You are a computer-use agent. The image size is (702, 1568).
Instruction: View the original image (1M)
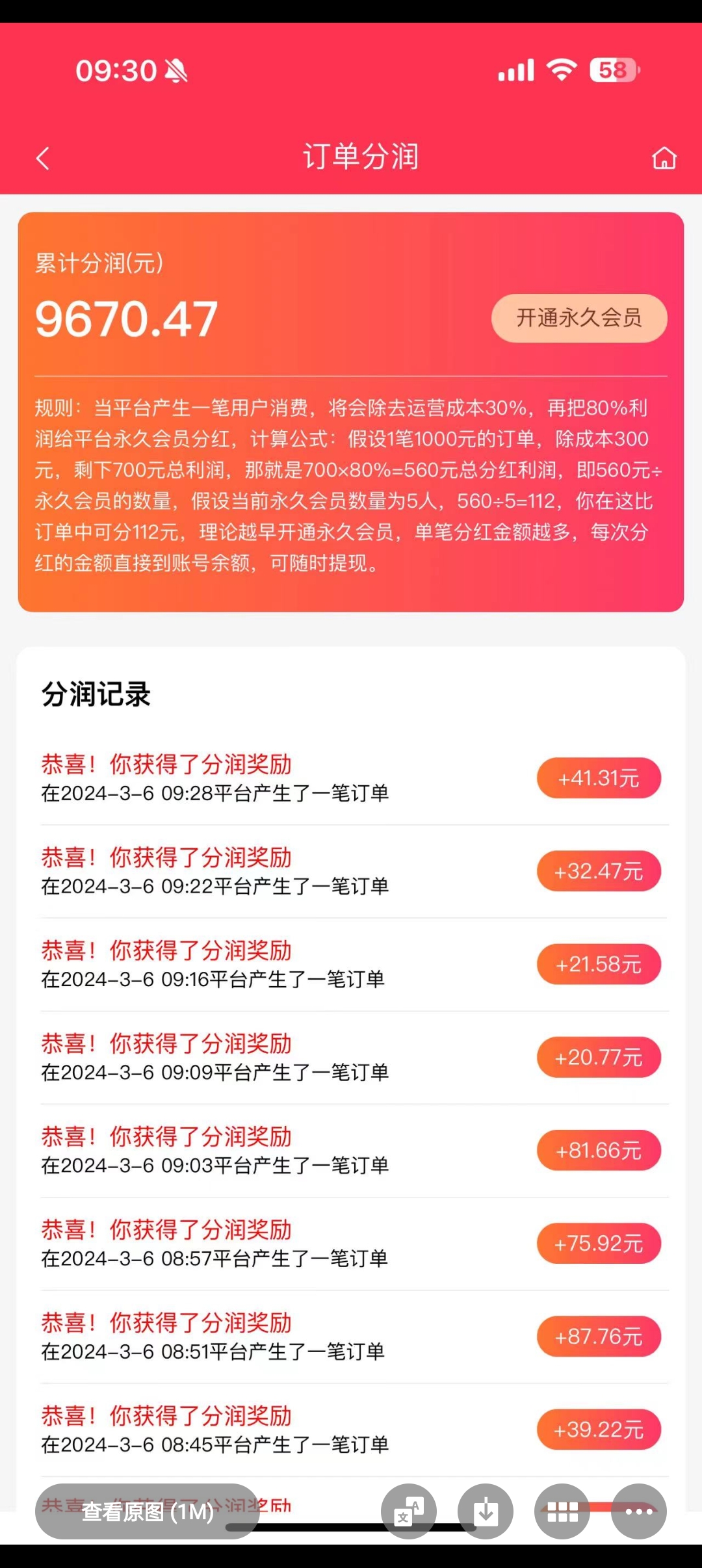[x=148, y=1511]
